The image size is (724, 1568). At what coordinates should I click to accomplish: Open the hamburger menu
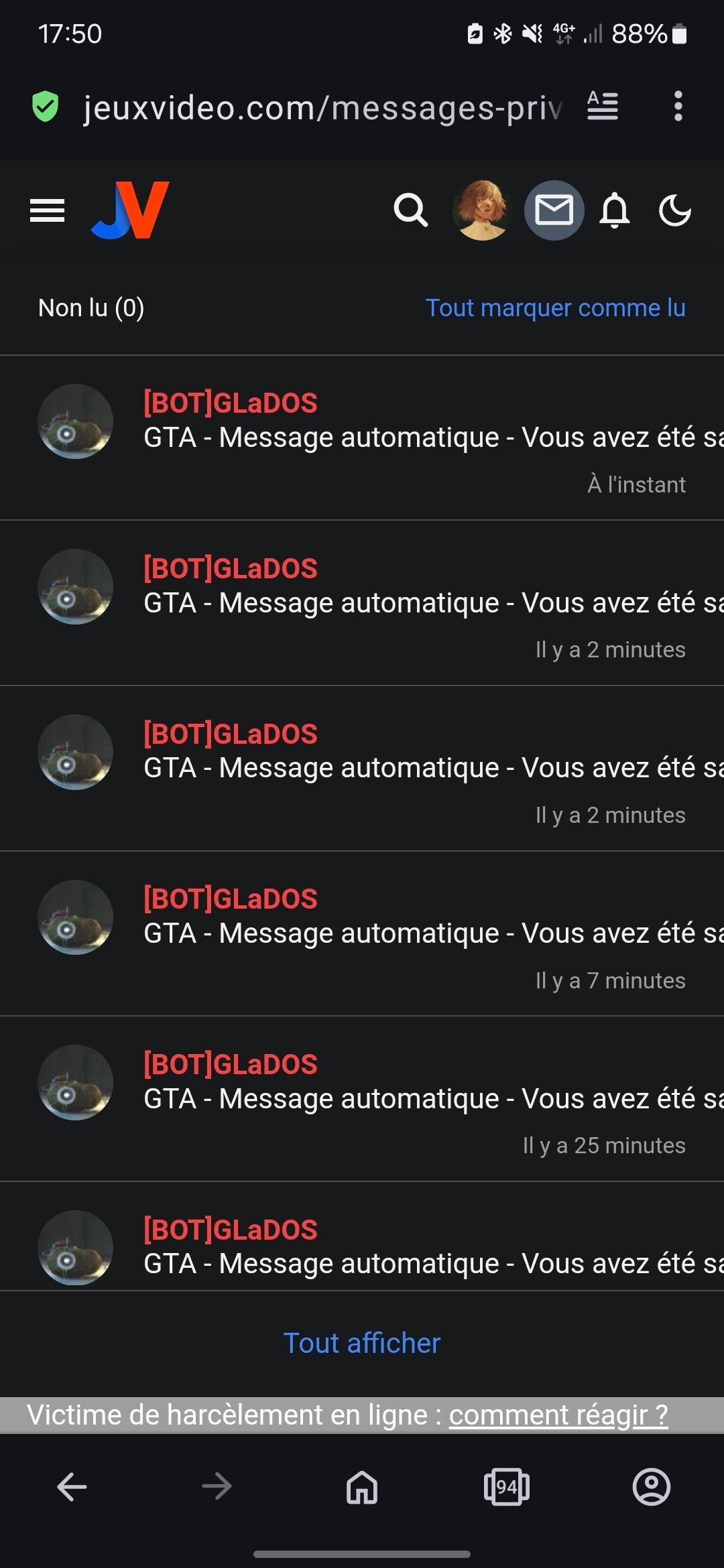point(47,210)
